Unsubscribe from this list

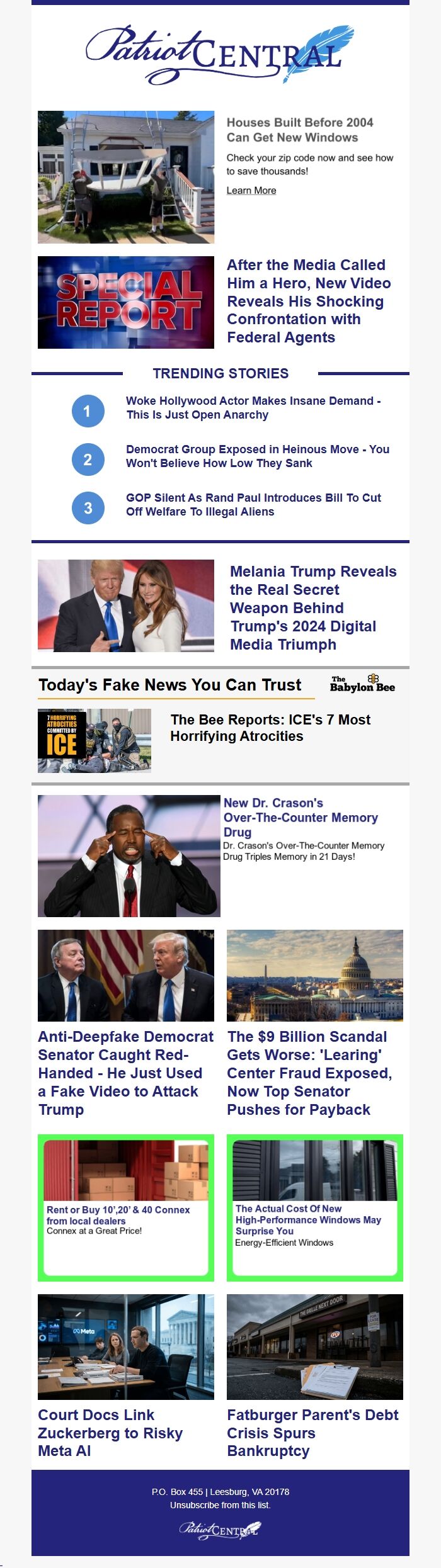tap(220, 1505)
